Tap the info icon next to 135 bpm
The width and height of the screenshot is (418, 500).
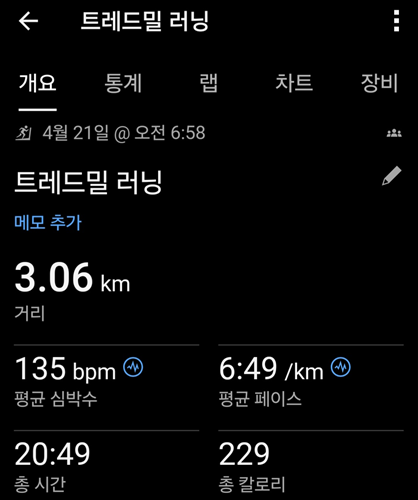[133, 367]
